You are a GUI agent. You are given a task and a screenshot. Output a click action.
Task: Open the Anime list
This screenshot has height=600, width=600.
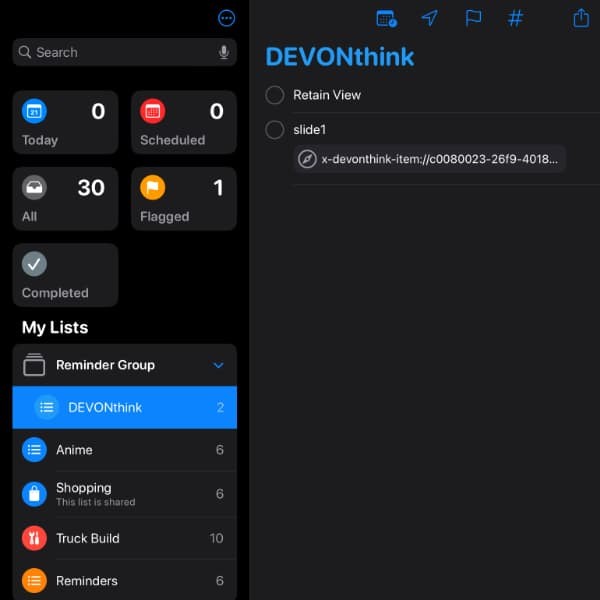(125, 450)
